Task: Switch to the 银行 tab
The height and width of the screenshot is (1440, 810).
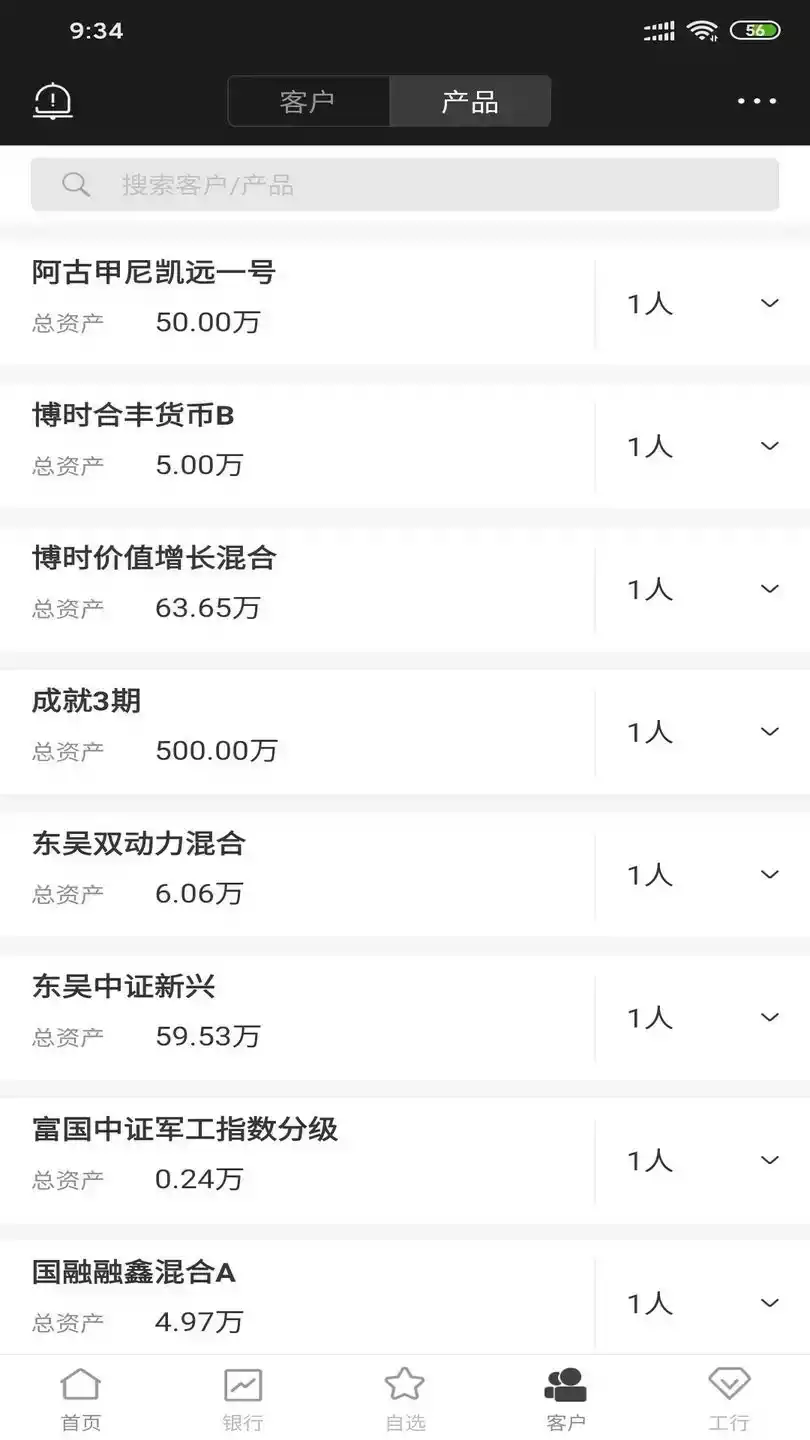Action: [x=243, y=1398]
